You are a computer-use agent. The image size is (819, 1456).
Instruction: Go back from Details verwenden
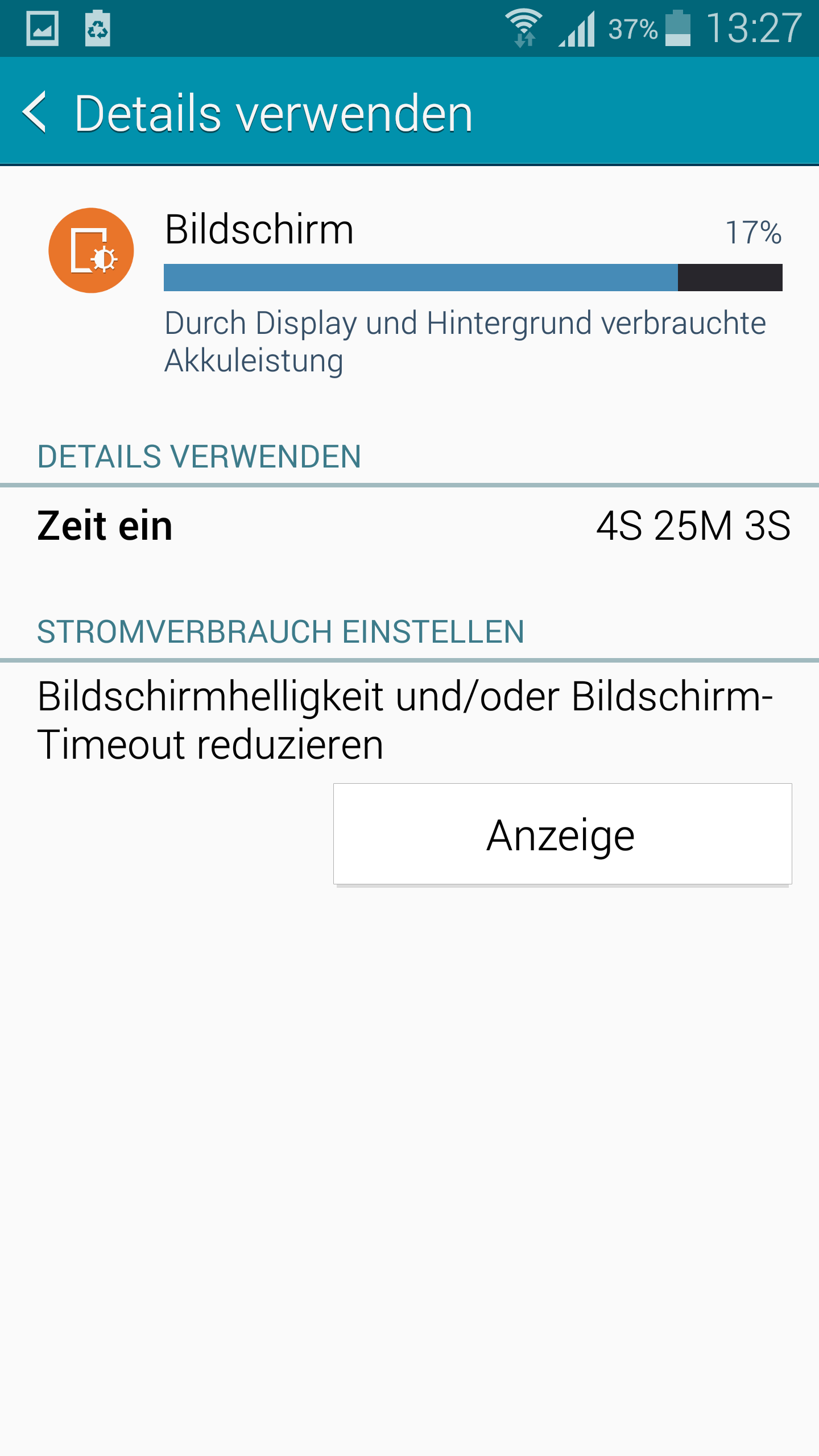[35, 112]
